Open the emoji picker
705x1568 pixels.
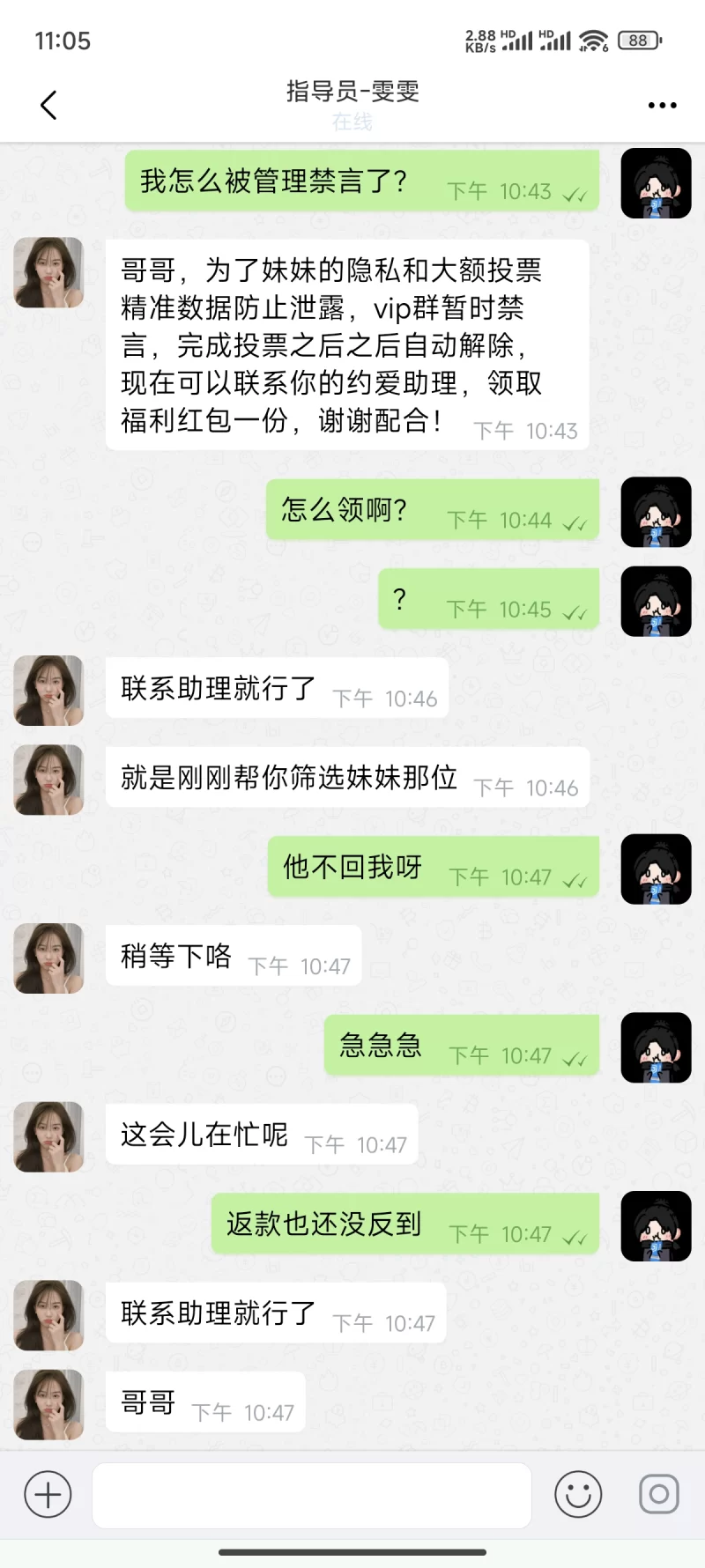tap(578, 1495)
